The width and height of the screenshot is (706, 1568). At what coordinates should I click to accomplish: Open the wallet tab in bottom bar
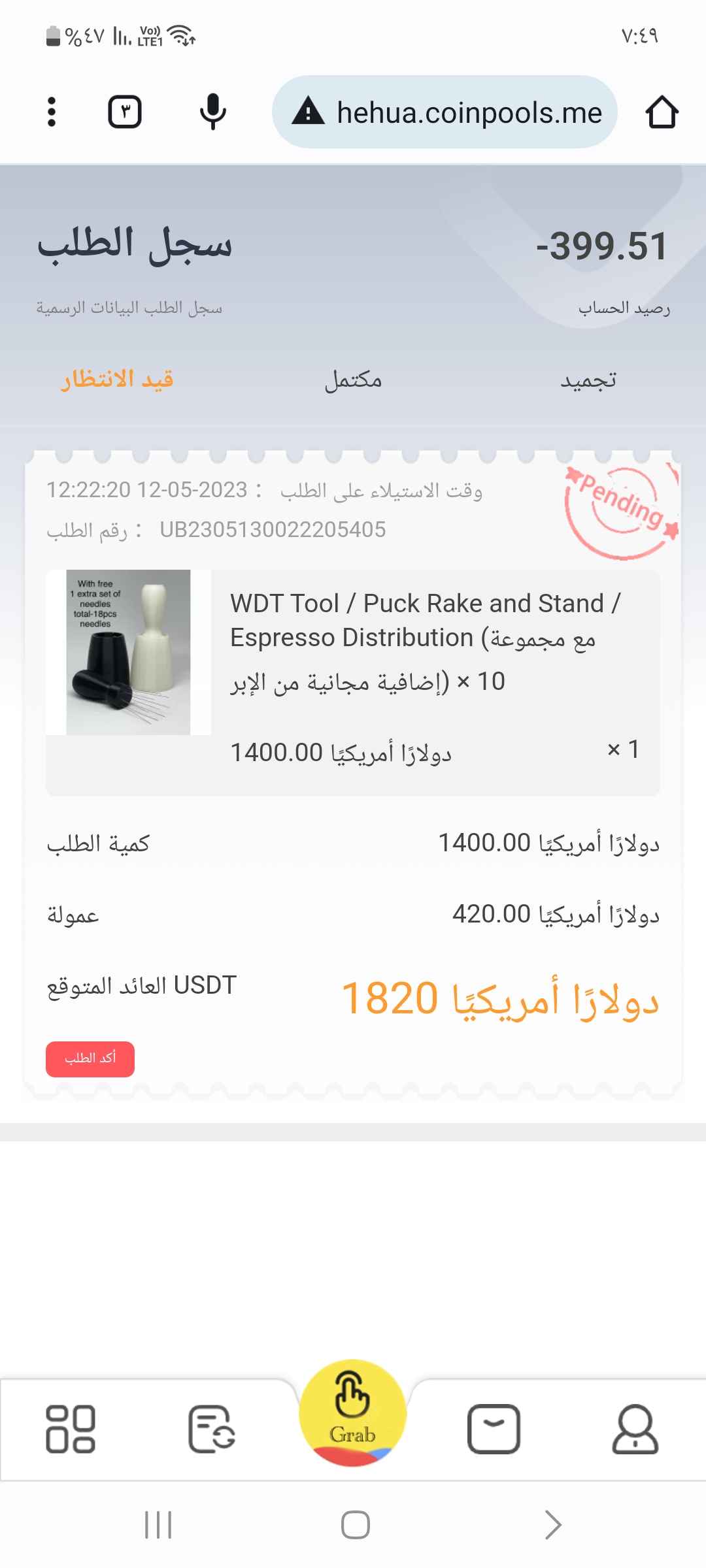click(x=494, y=1429)
